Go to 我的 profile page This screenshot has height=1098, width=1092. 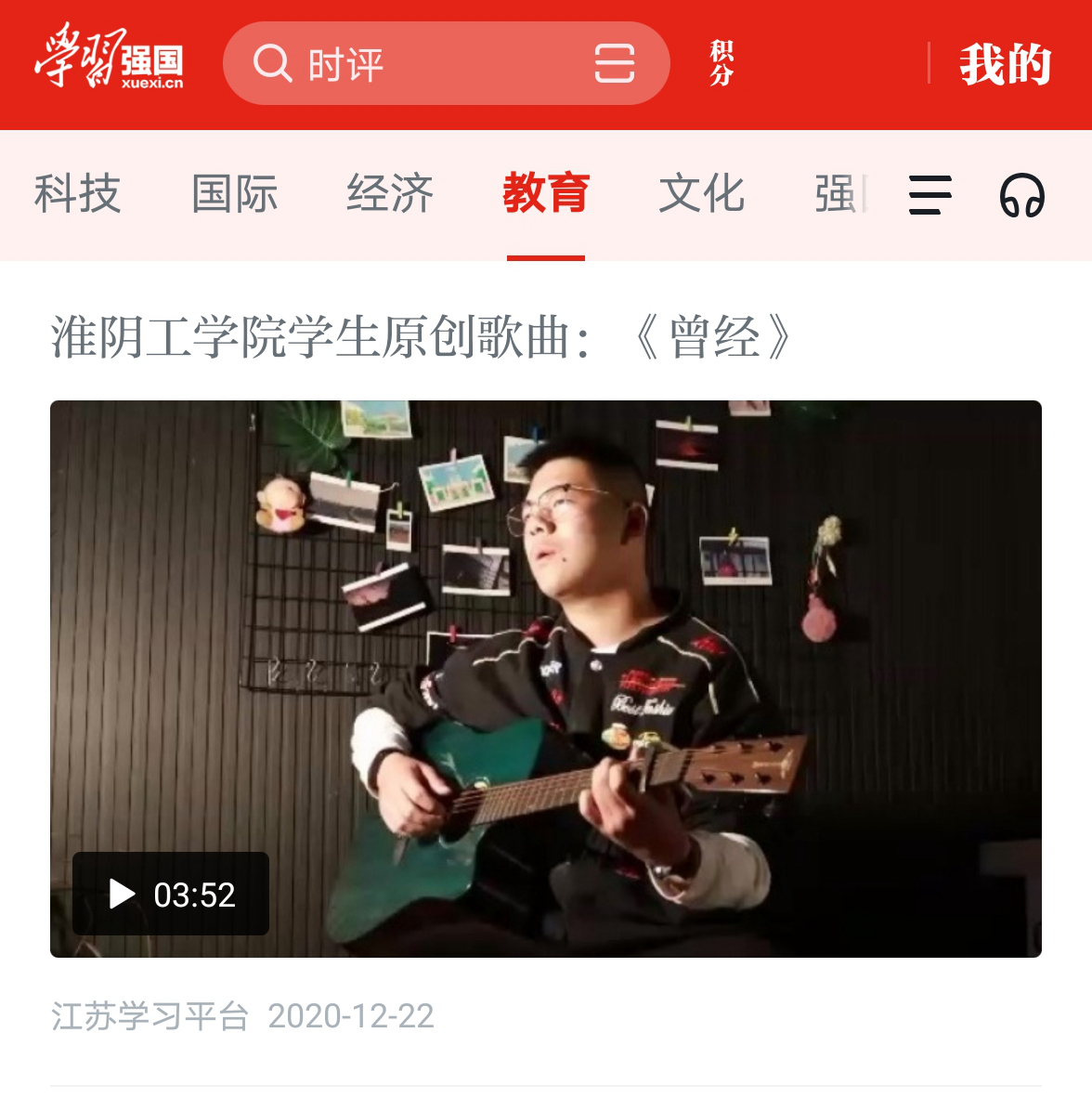(x=1005, y=64)
